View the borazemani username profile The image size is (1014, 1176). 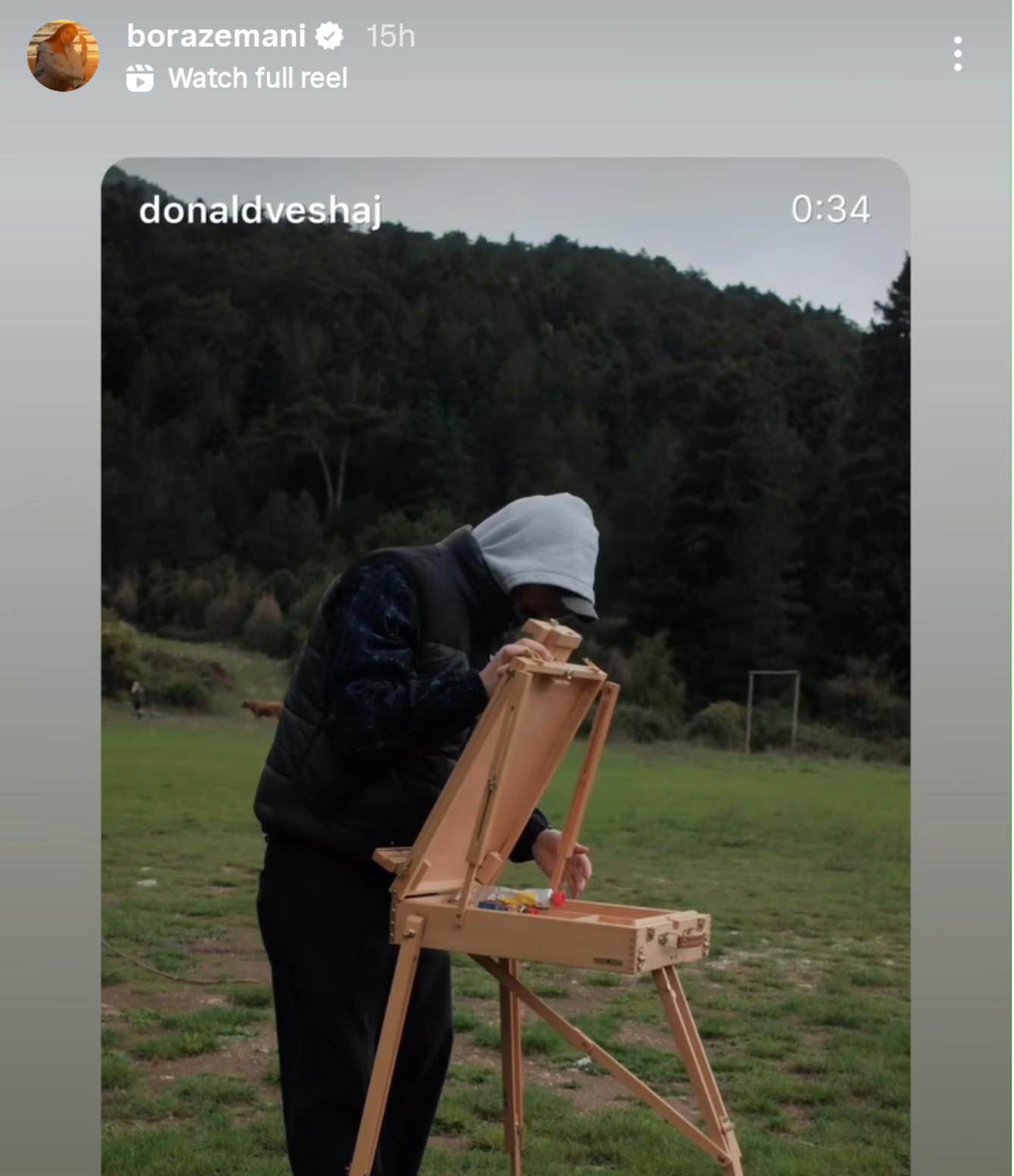(x=216, y=36)
